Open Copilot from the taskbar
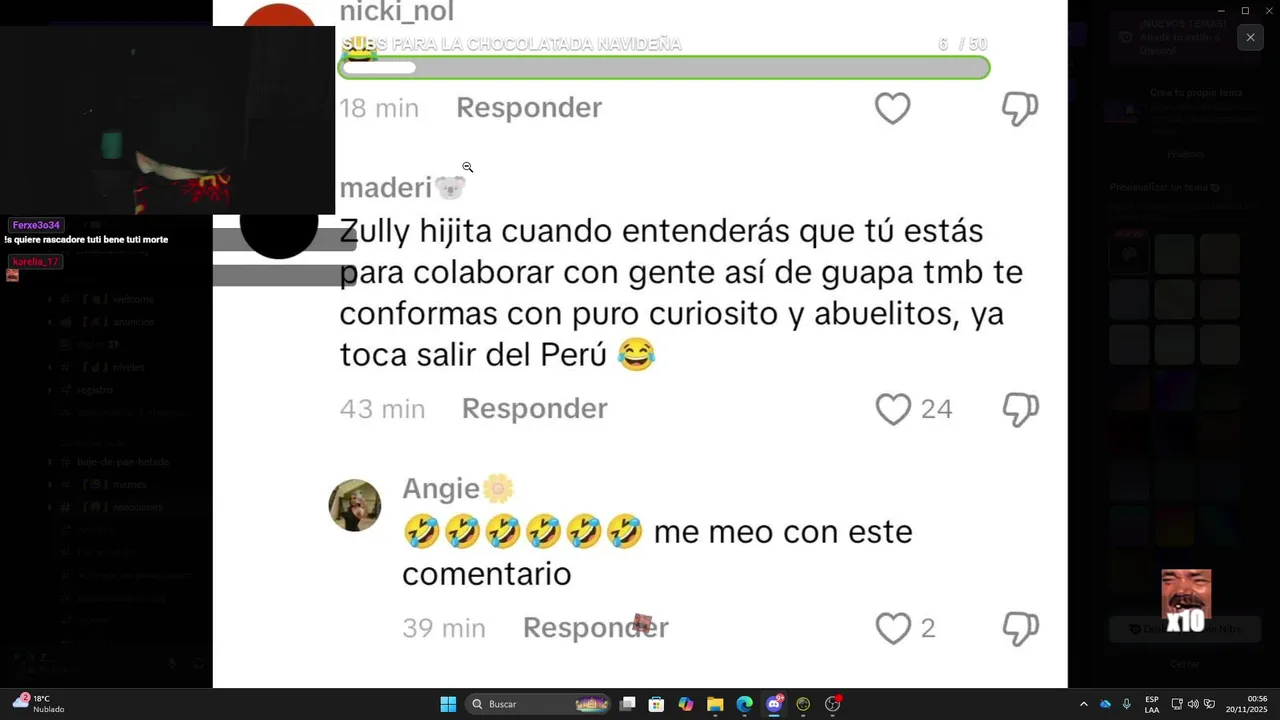 685,704
